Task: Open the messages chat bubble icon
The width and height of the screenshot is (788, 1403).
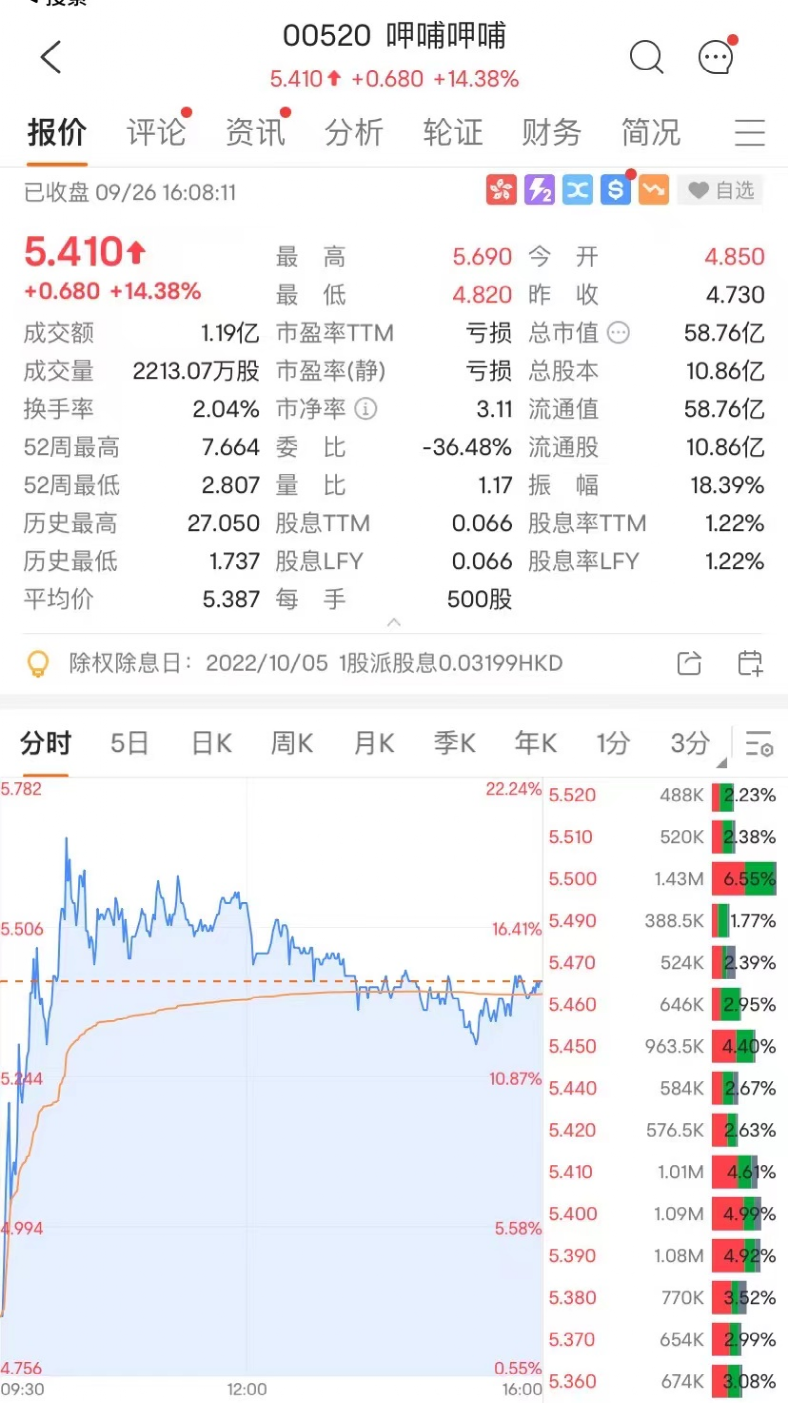Action: [716, 58]
